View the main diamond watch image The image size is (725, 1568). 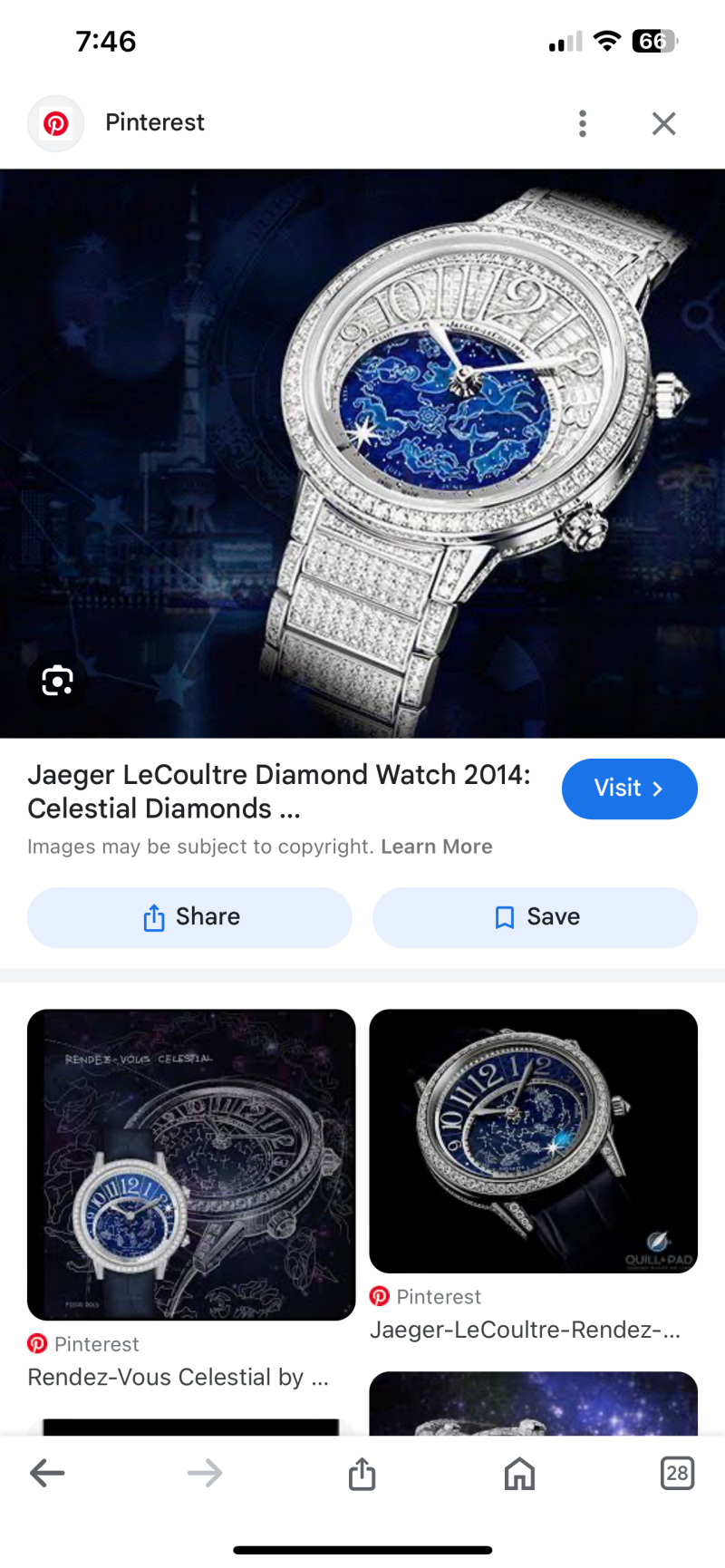click(362, 453)
